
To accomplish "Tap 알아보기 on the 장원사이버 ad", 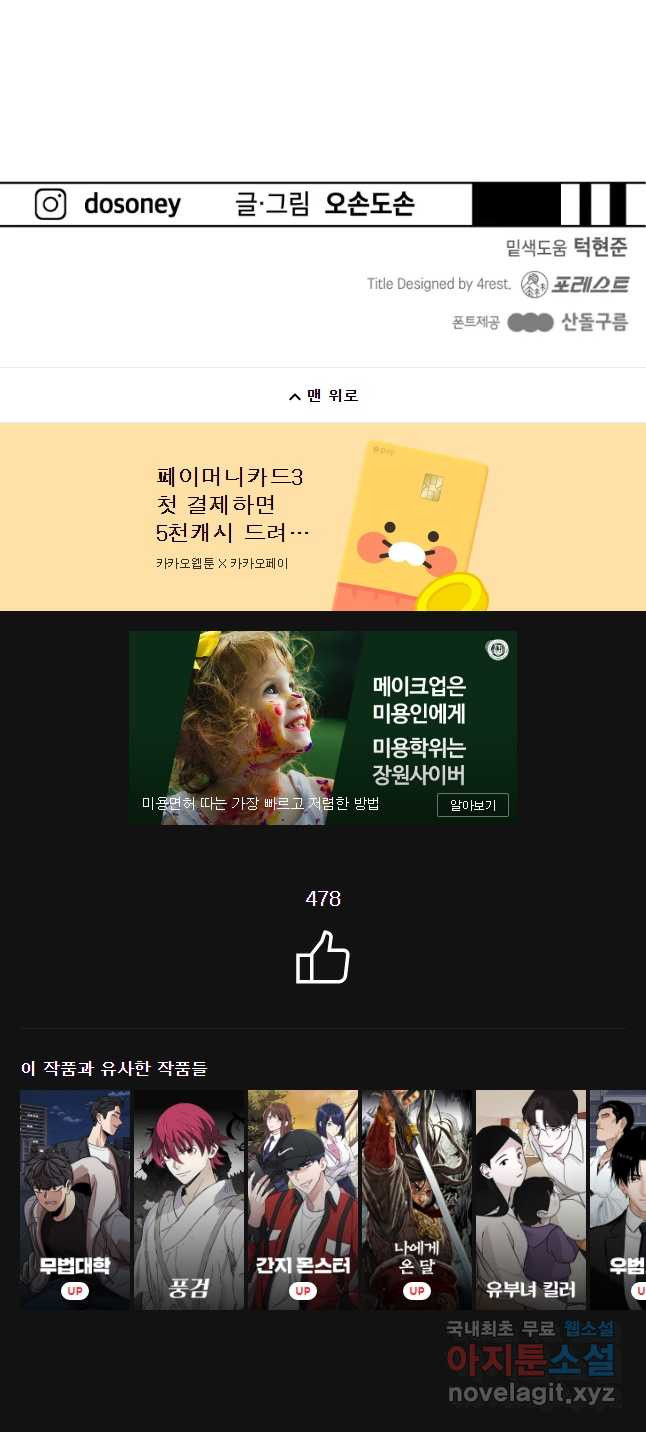I will [x=472, y=805].
